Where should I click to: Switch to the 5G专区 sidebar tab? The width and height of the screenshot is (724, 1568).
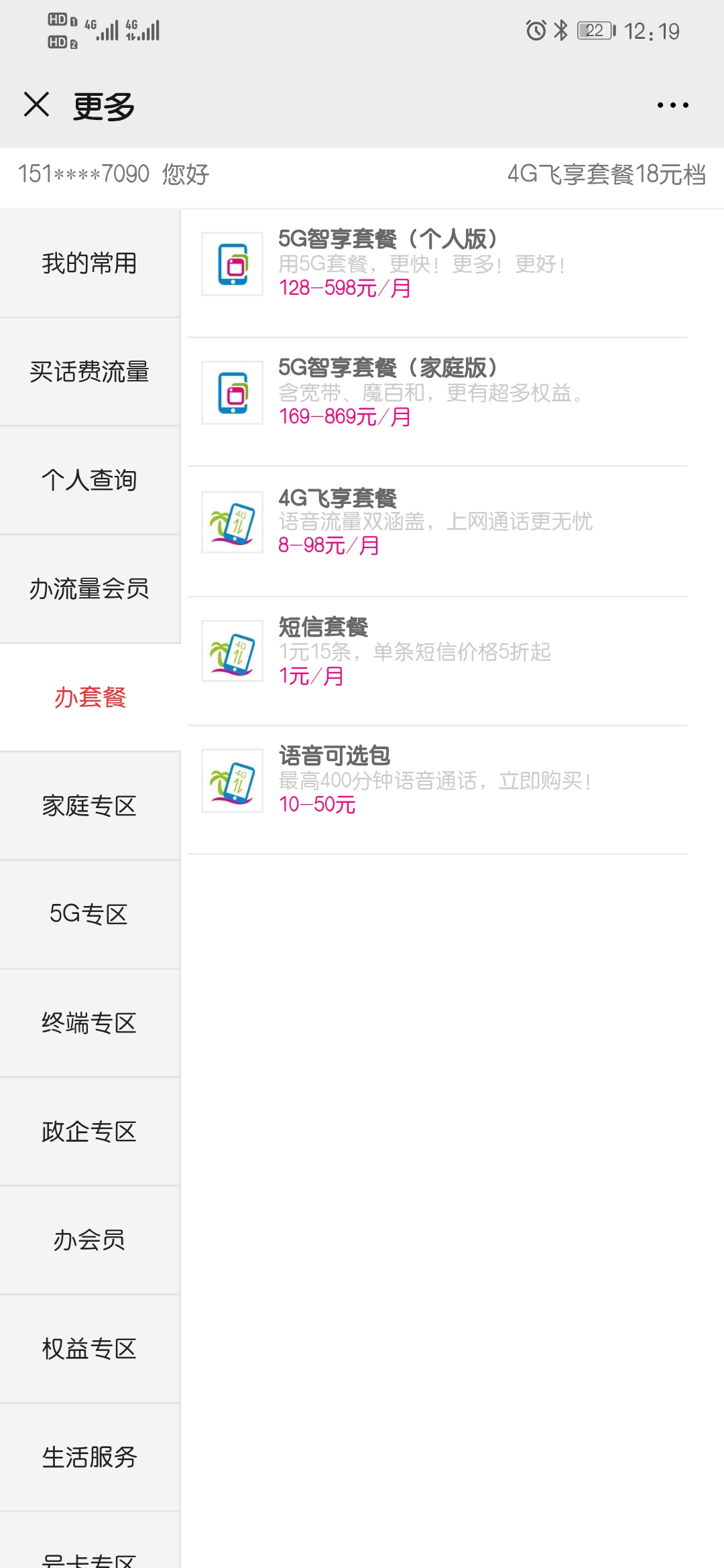pyautogui.click(x=90, y=915)
